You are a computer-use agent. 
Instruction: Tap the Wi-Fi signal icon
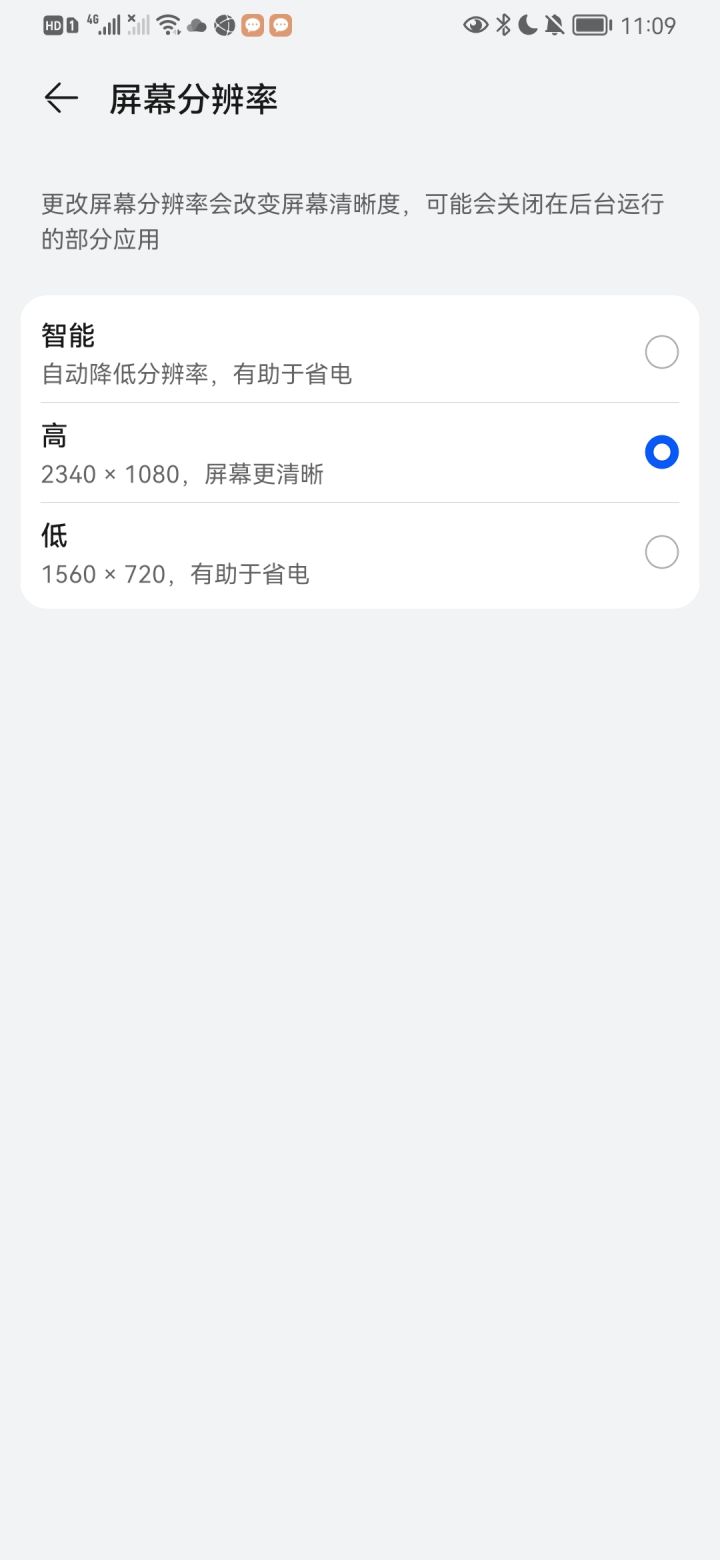point(166,25)
